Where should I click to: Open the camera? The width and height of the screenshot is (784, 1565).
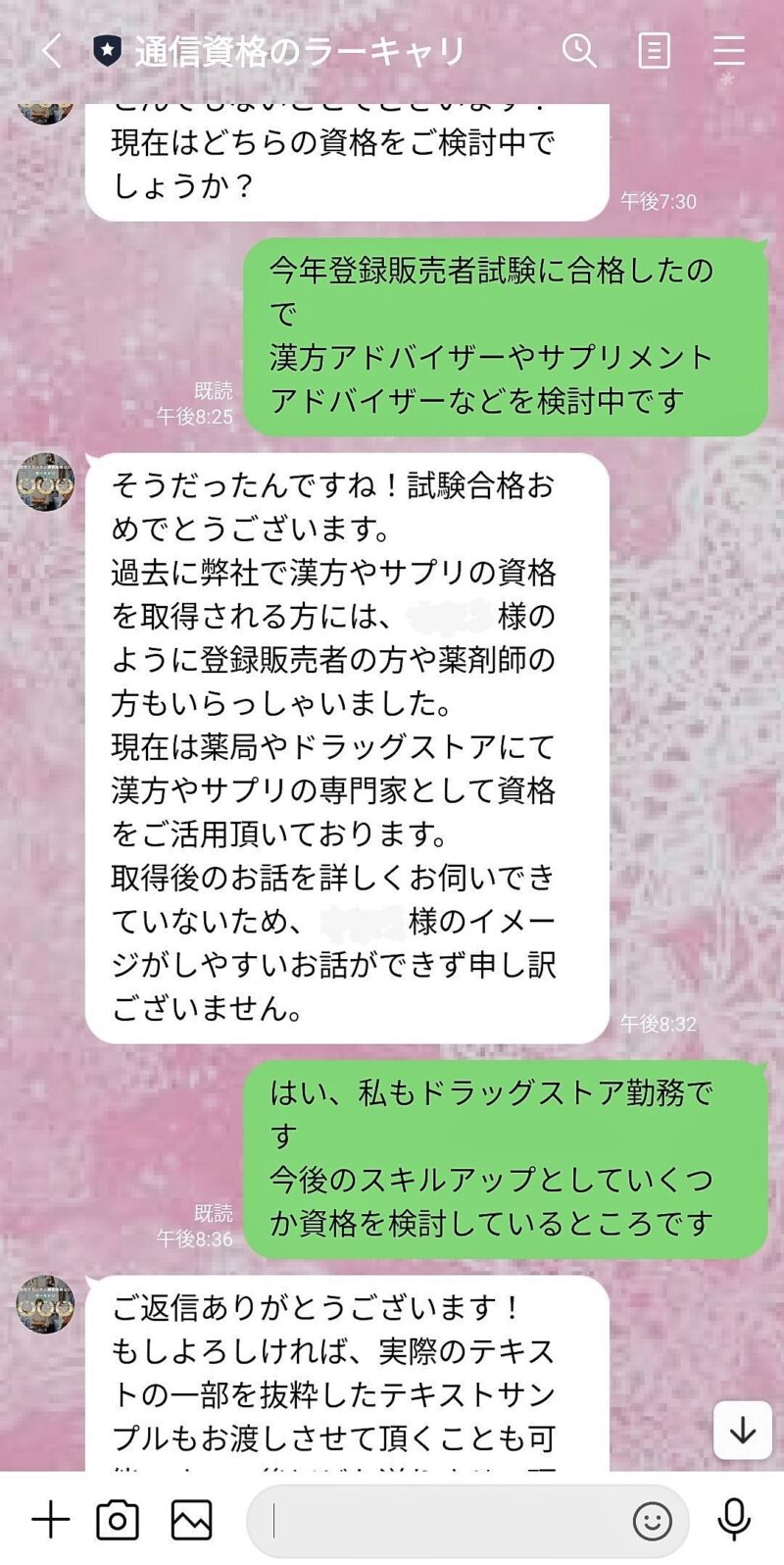(x=118, y=1520)
